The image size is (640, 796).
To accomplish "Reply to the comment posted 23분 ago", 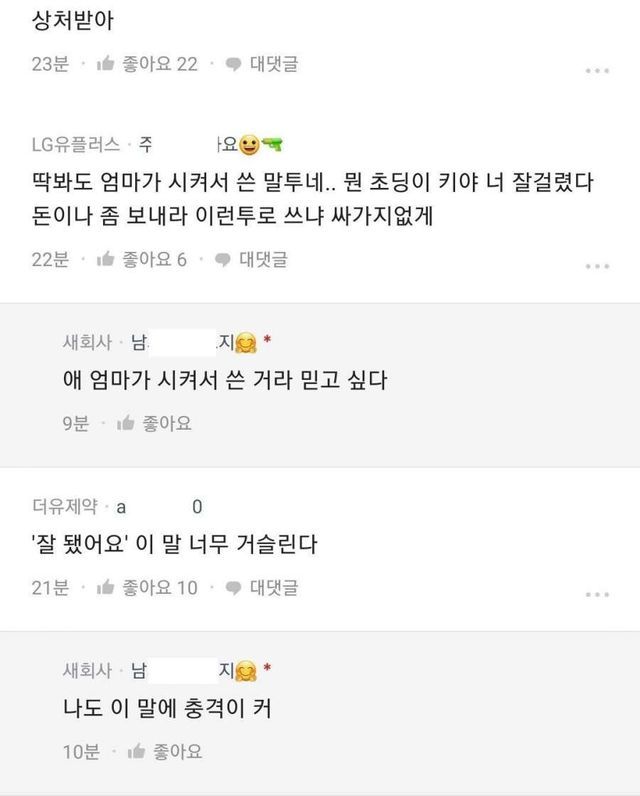I will tap(261, 64).
